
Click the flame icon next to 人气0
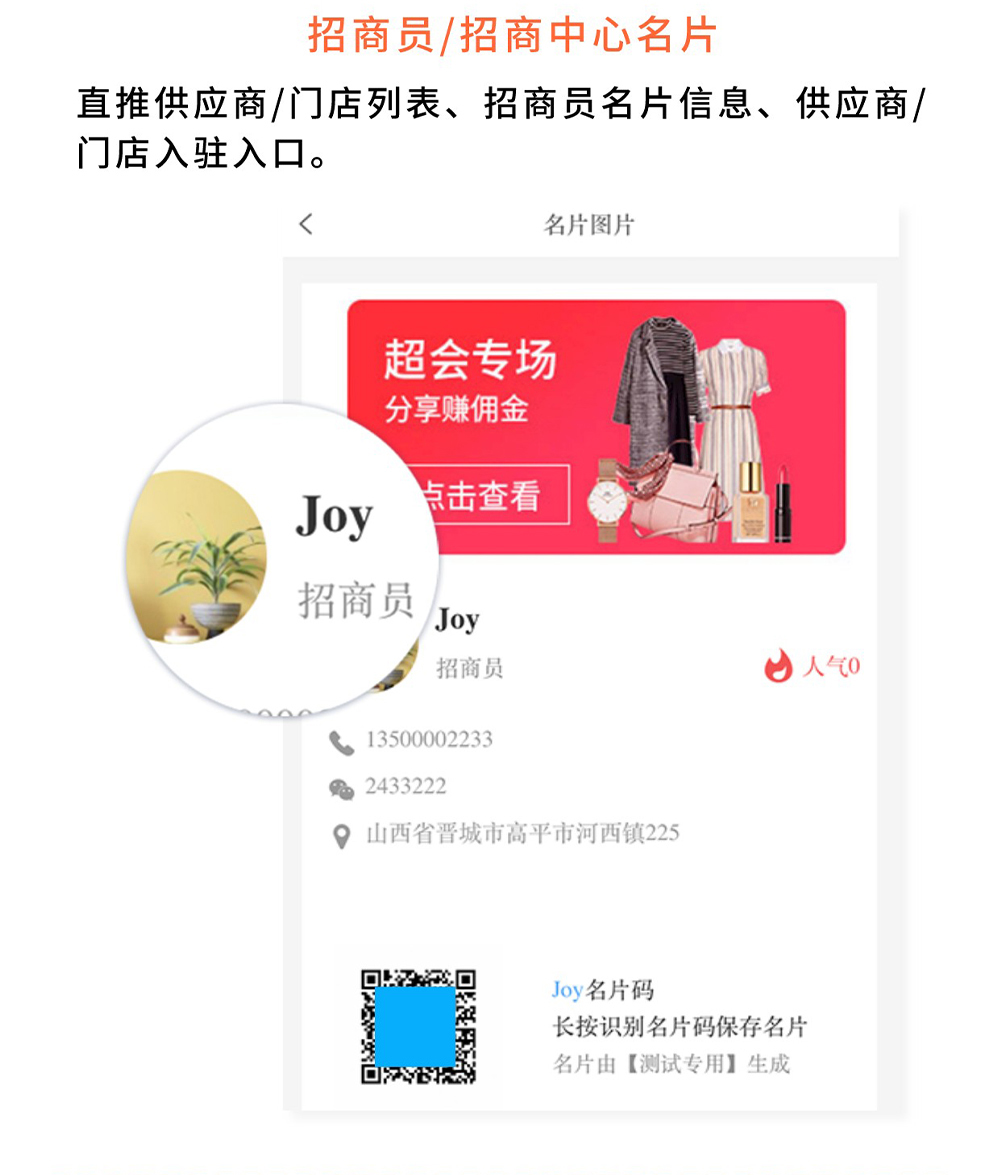click(x=775, y=665)
